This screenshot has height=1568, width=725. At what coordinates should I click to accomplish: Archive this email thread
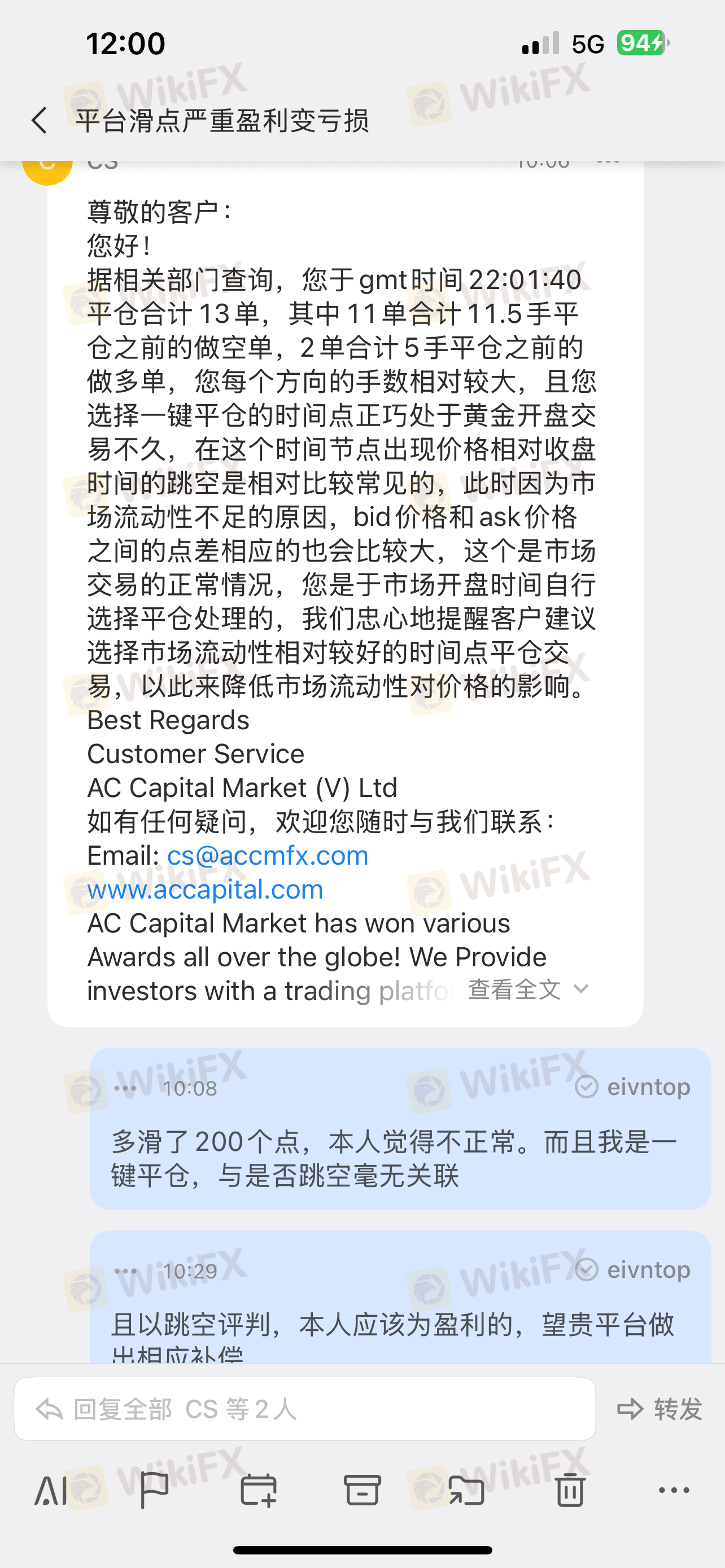(362, 1490)
